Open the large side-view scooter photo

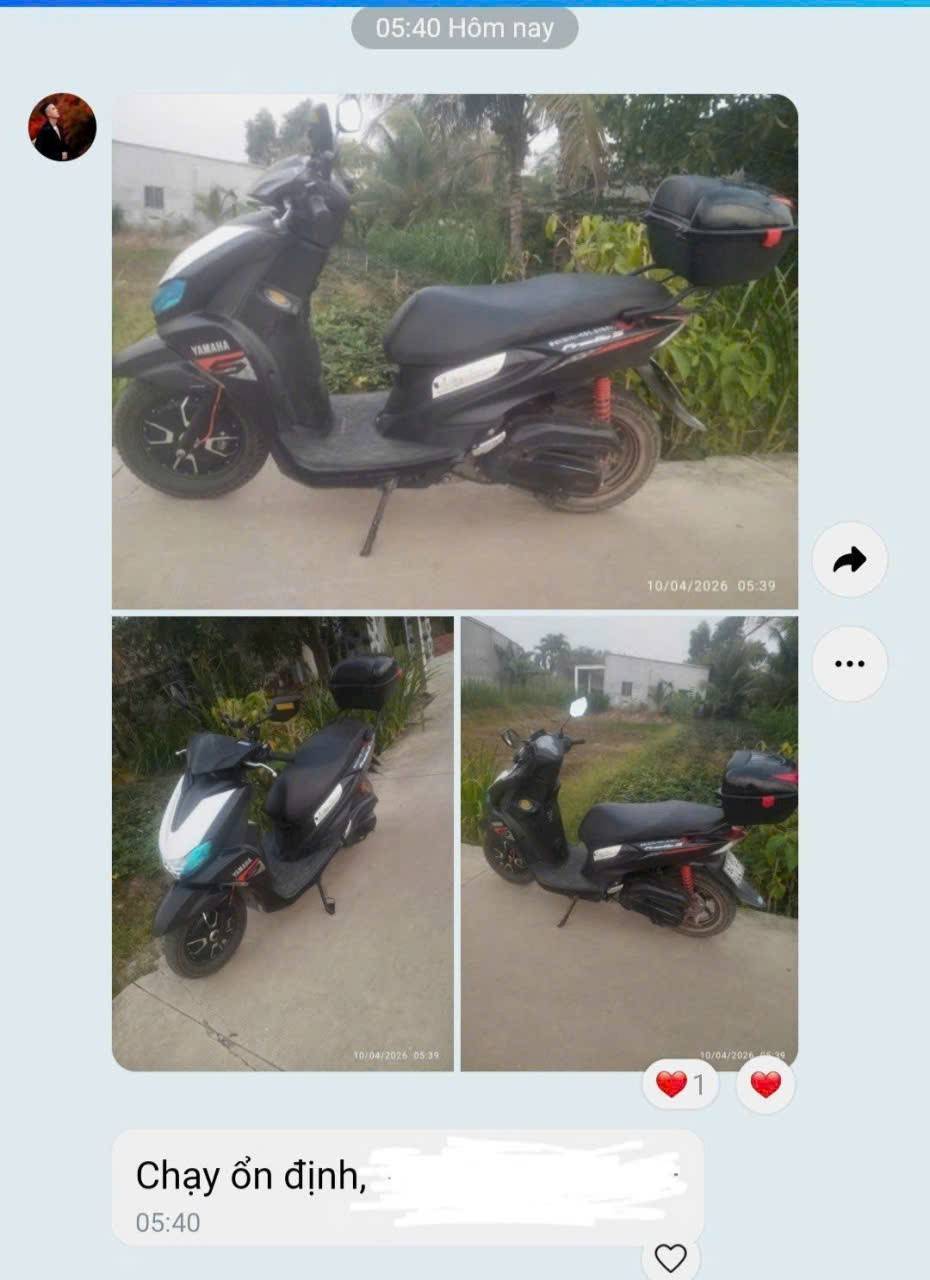point(454,351)
